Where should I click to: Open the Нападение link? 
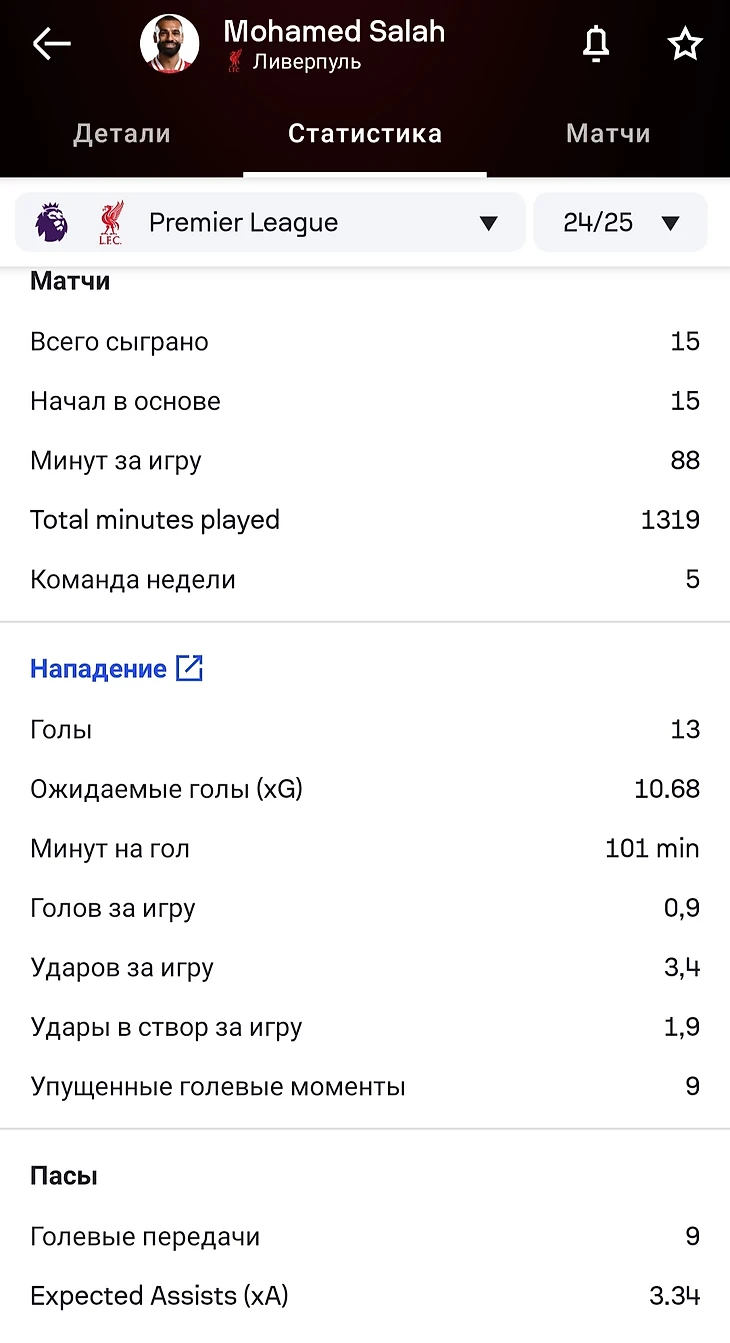click(117, 669)
